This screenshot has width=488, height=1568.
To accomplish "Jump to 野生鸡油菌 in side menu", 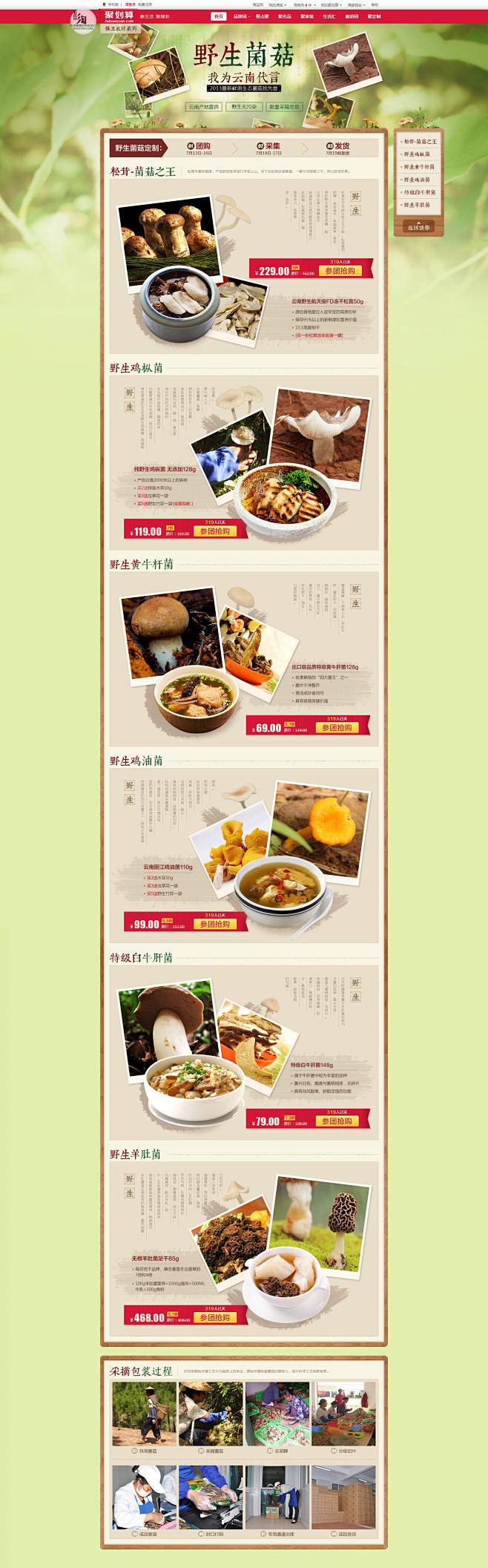I will tap(418, 180).
